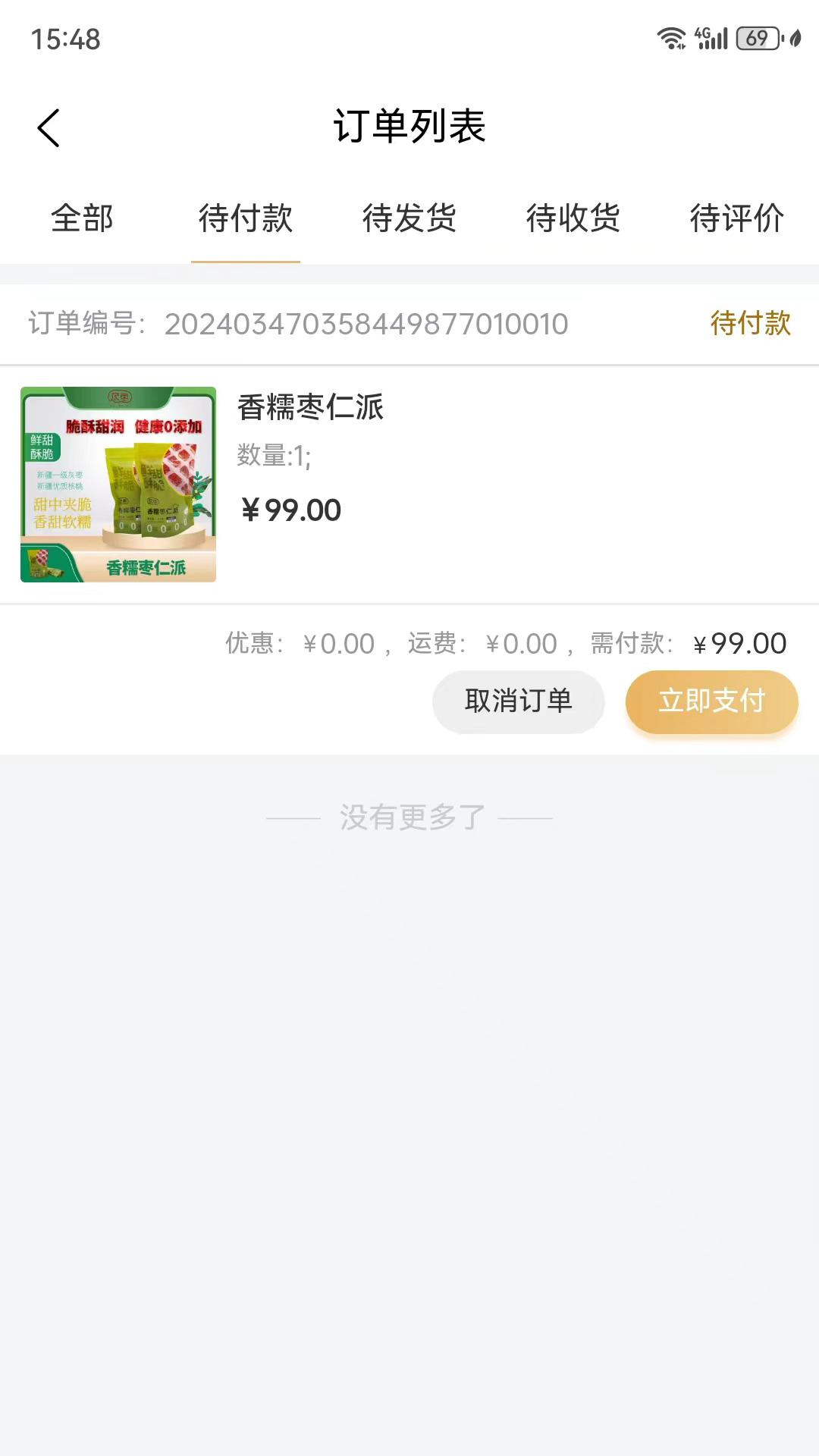Tap 立即支付 to pay the order

pyautogui.click(x=711, y=702)
